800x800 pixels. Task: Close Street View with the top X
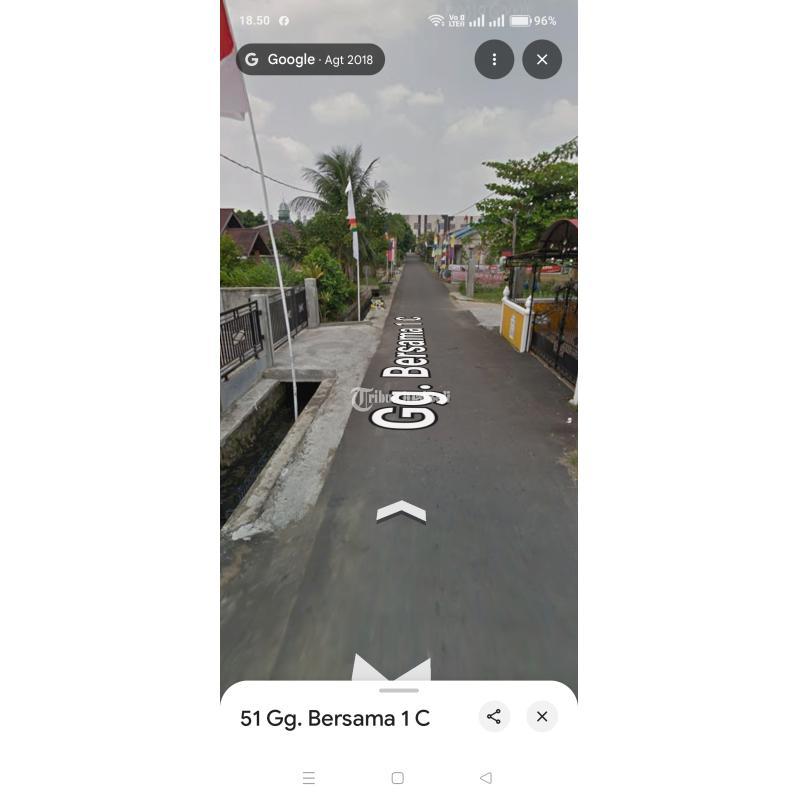pos(542,60)
